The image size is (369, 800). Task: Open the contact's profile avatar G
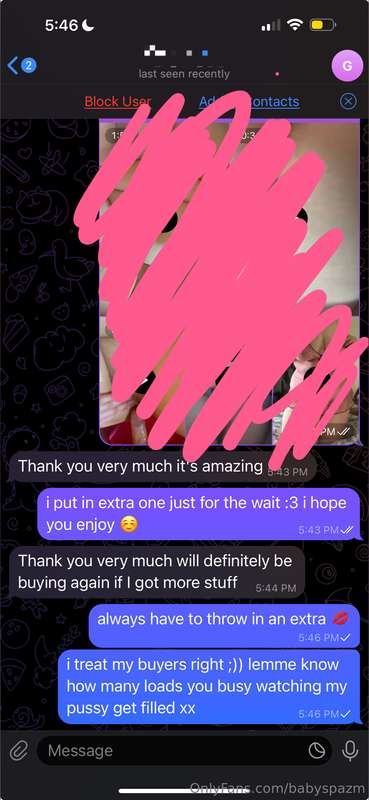(x=348, y=66)
